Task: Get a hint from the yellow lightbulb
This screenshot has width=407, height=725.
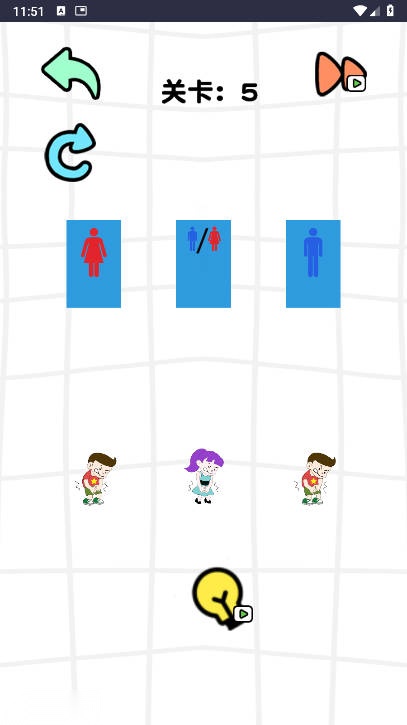Action: (x=222, y=598)
